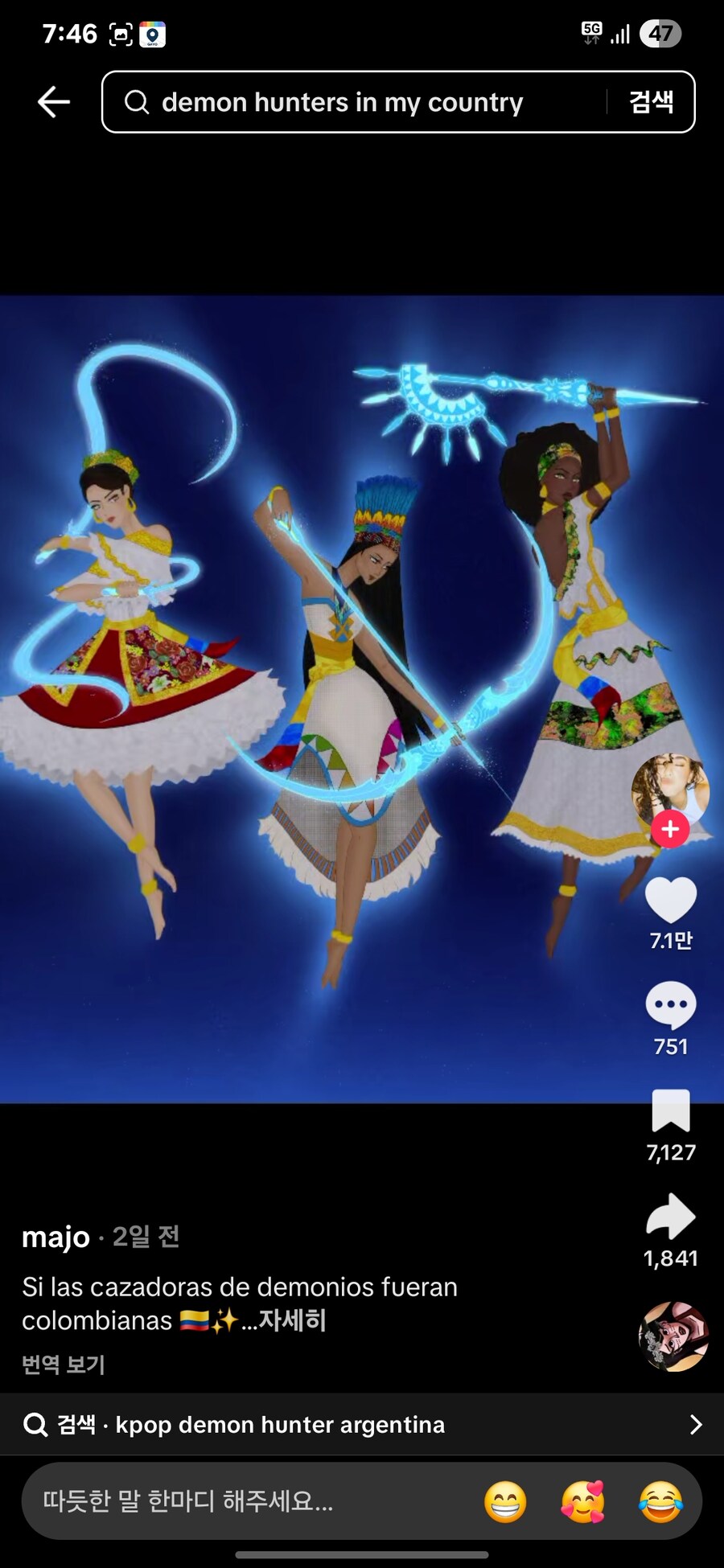The width and height of the screenshot is (724, 1568).
Task: Open the 'kpop demon hunter argentina' search suggestion
Action: point(362,1424)
